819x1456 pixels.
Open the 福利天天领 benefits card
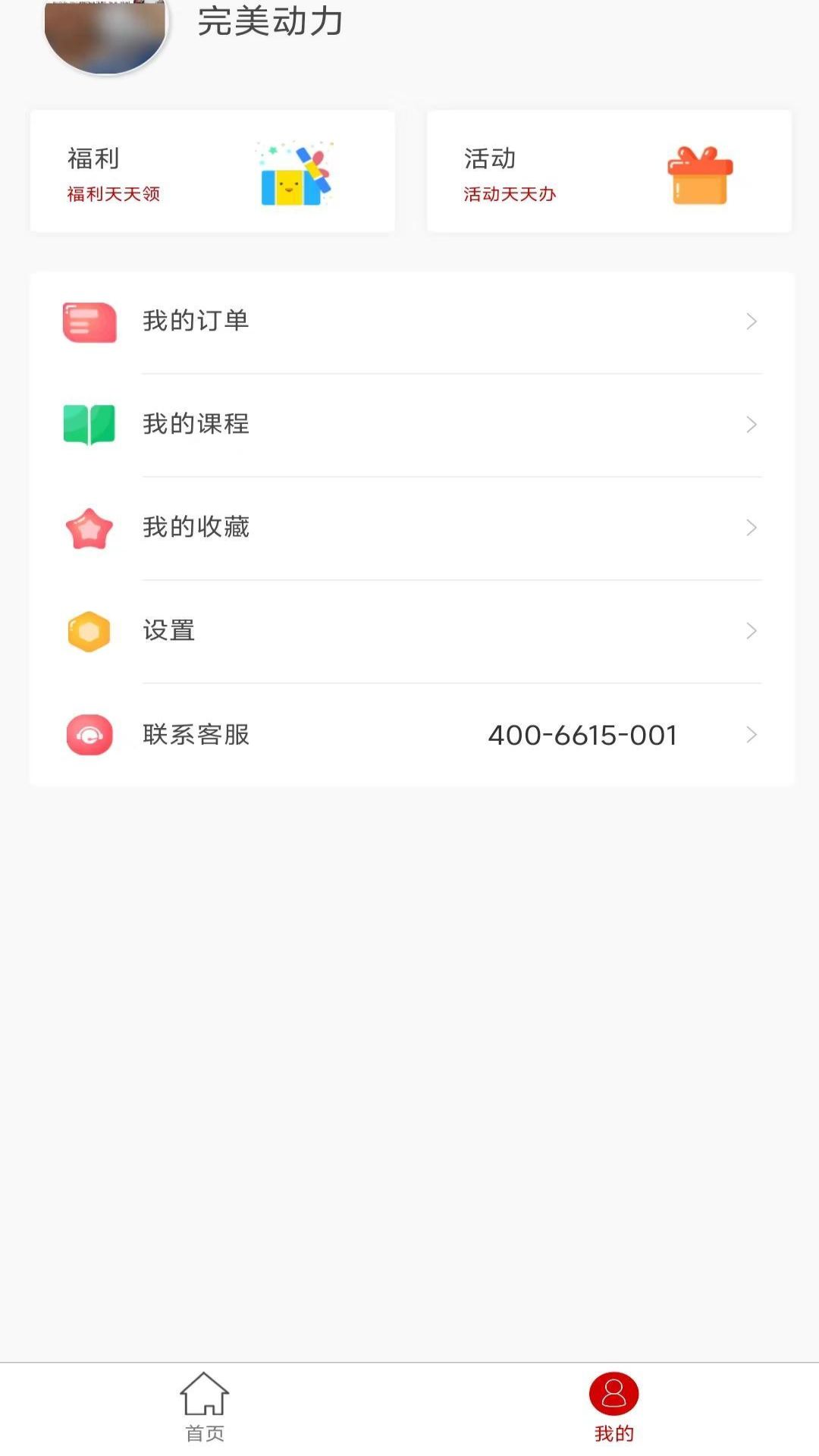(x=212, y=171)
